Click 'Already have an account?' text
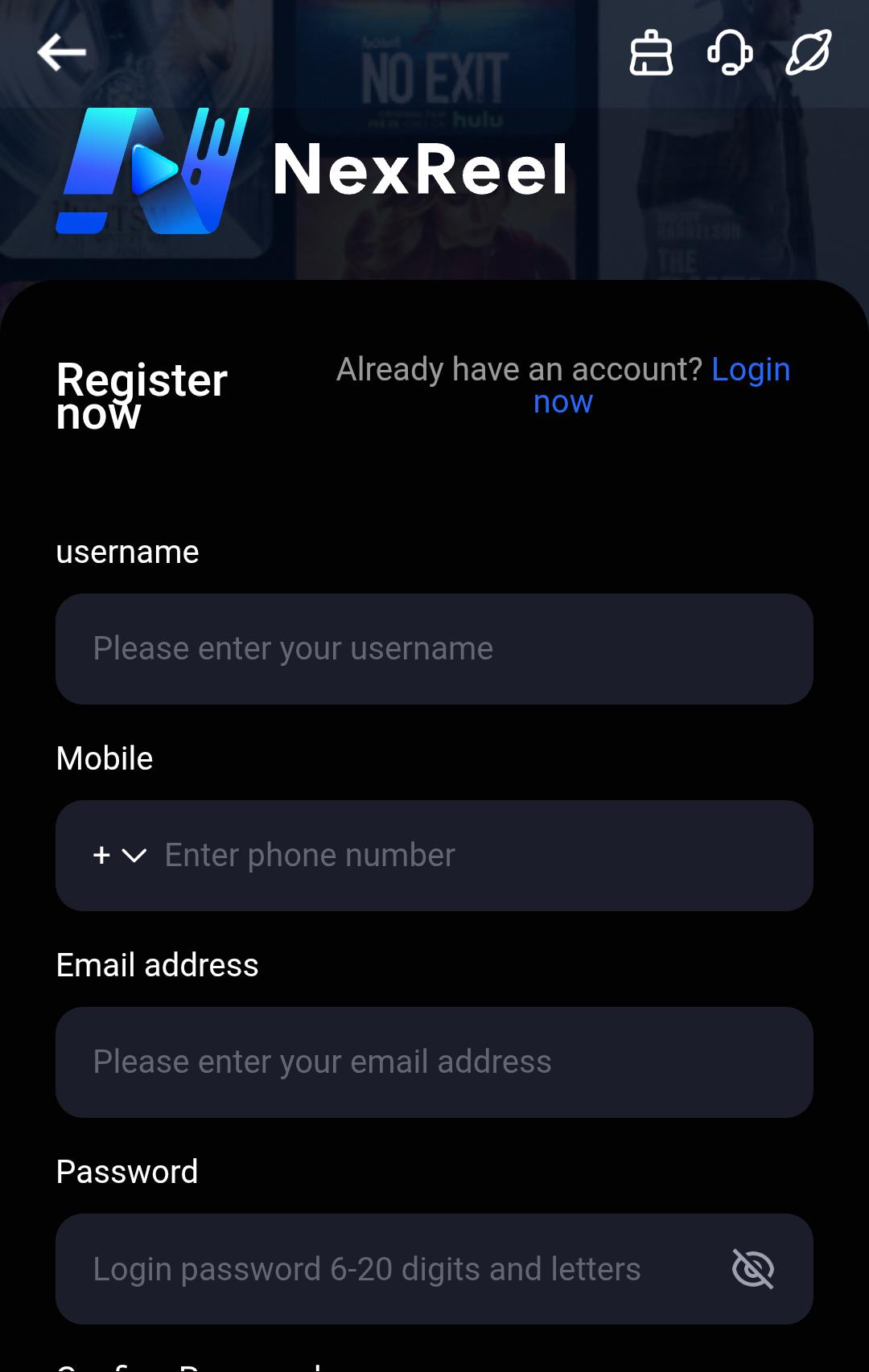Screen dimensions: 869x1372 (x=519, y=369)
